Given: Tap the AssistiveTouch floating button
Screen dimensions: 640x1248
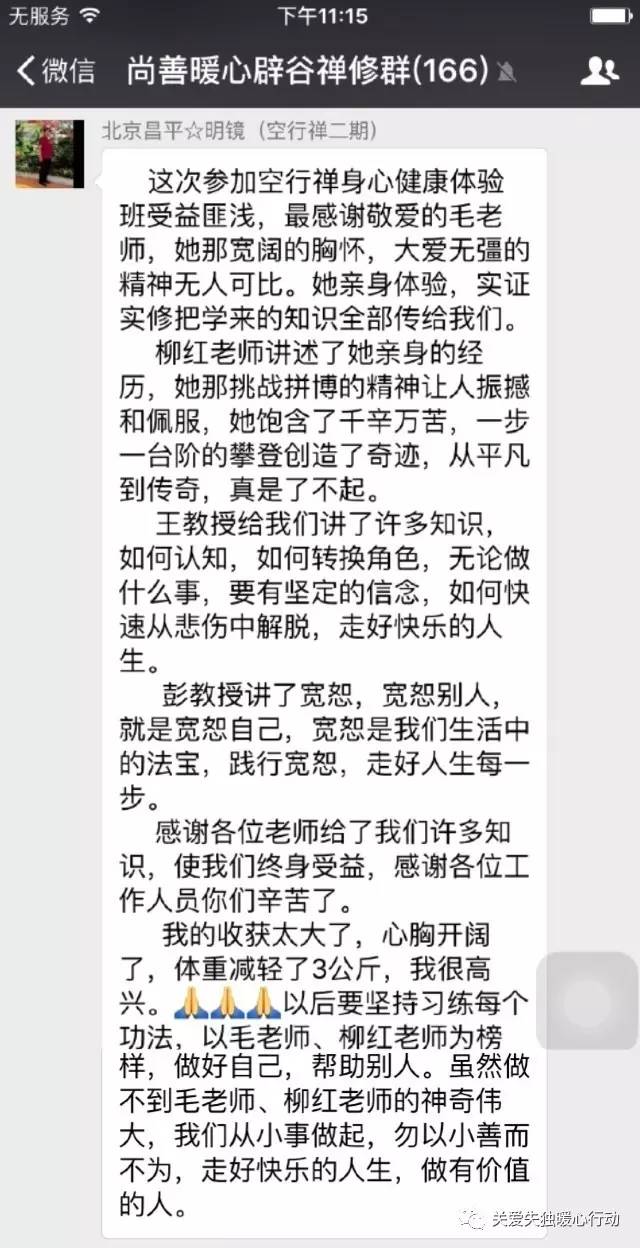Looking at the screenshot, I should click(x=587, y=1000).
